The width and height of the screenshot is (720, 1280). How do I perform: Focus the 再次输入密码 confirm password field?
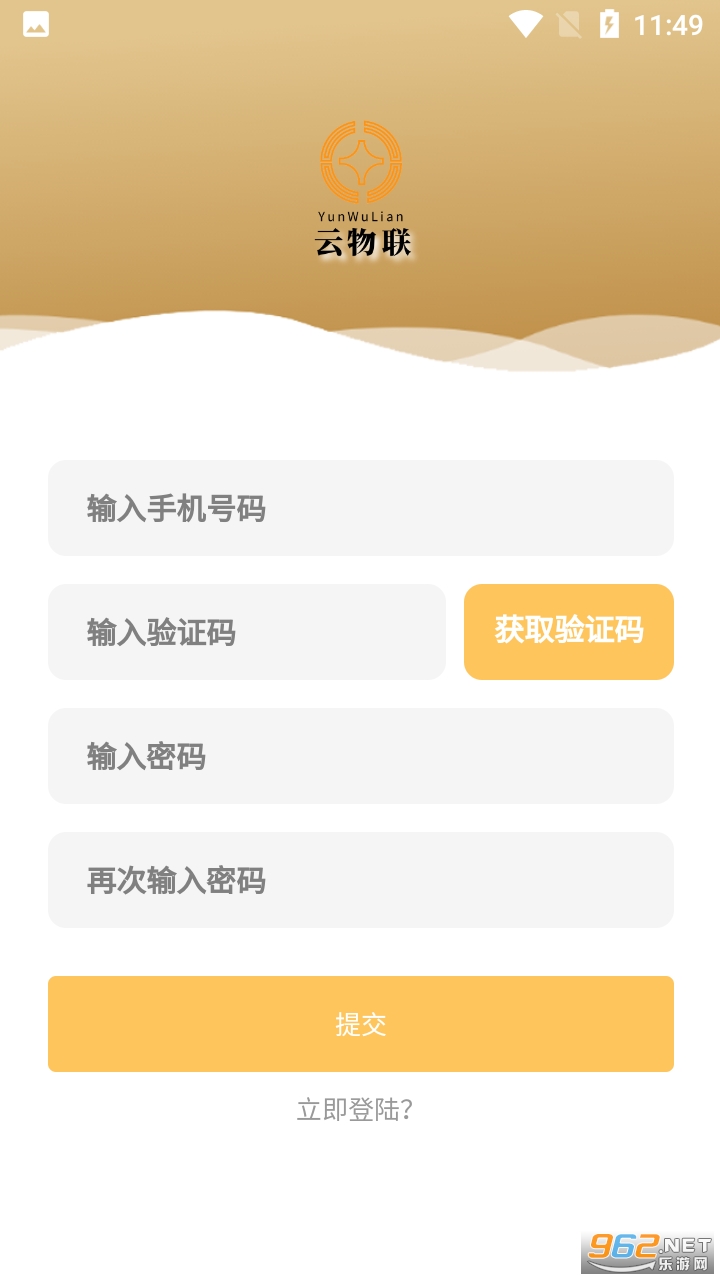pyautogui.click(x=360, y=880)
